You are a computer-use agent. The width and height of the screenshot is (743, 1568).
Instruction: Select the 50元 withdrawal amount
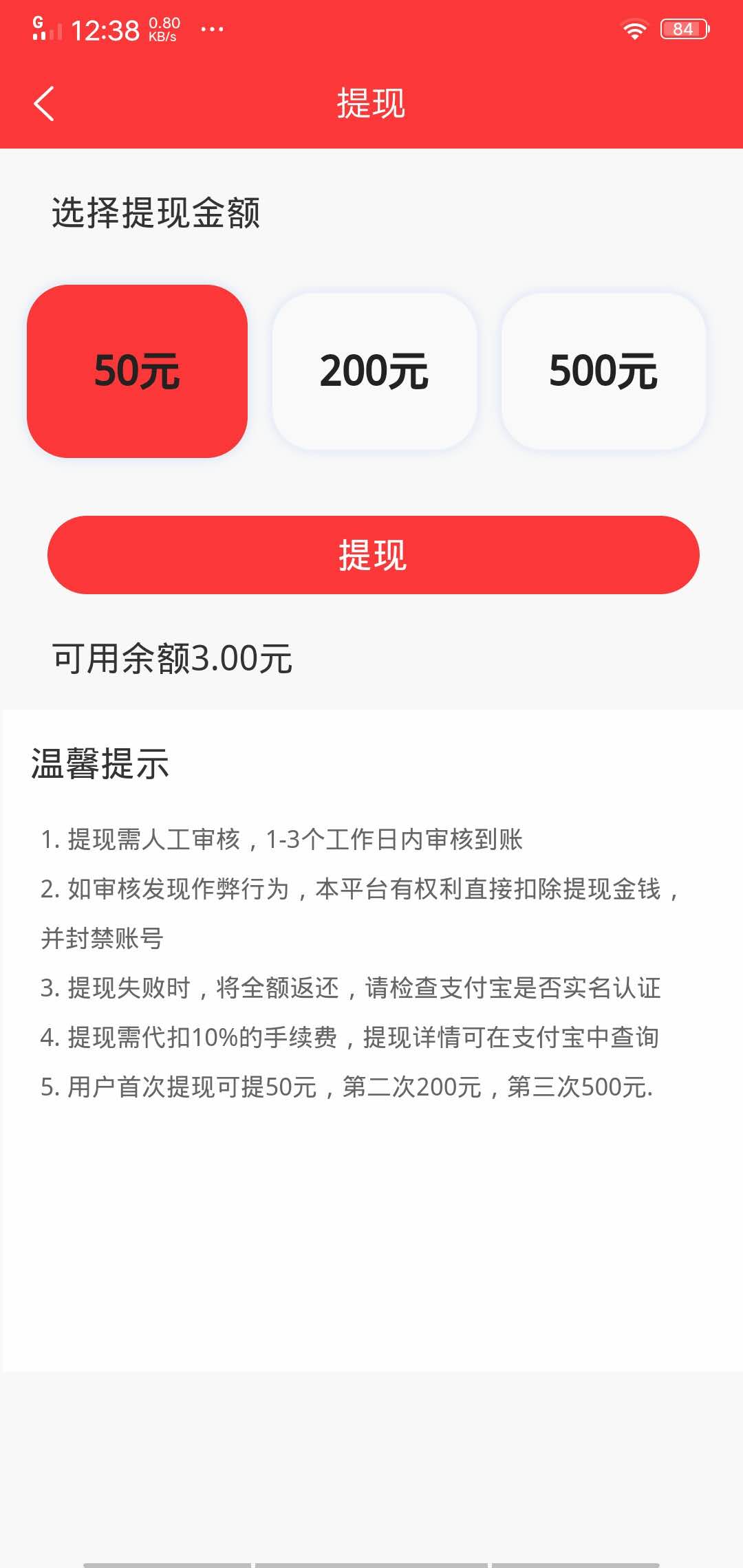pos(137,371)
